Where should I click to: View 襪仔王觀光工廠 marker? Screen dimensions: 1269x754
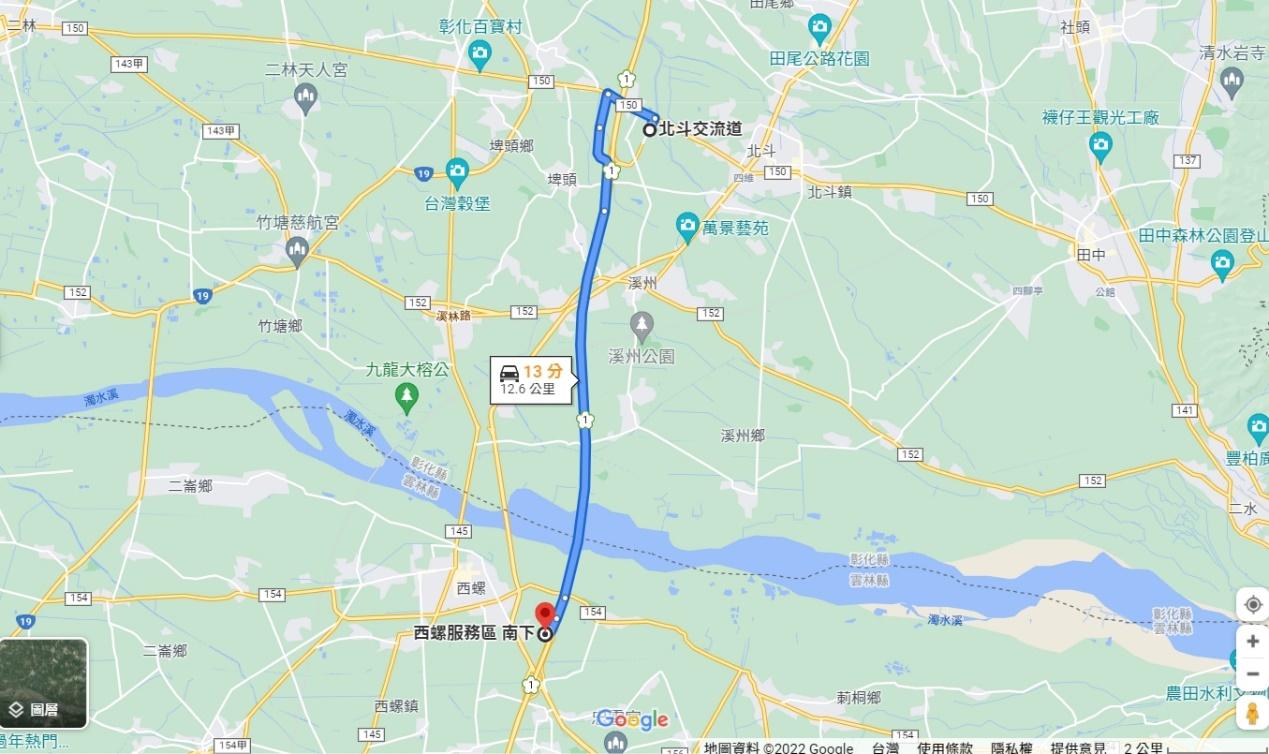(x=1101, y=146)
